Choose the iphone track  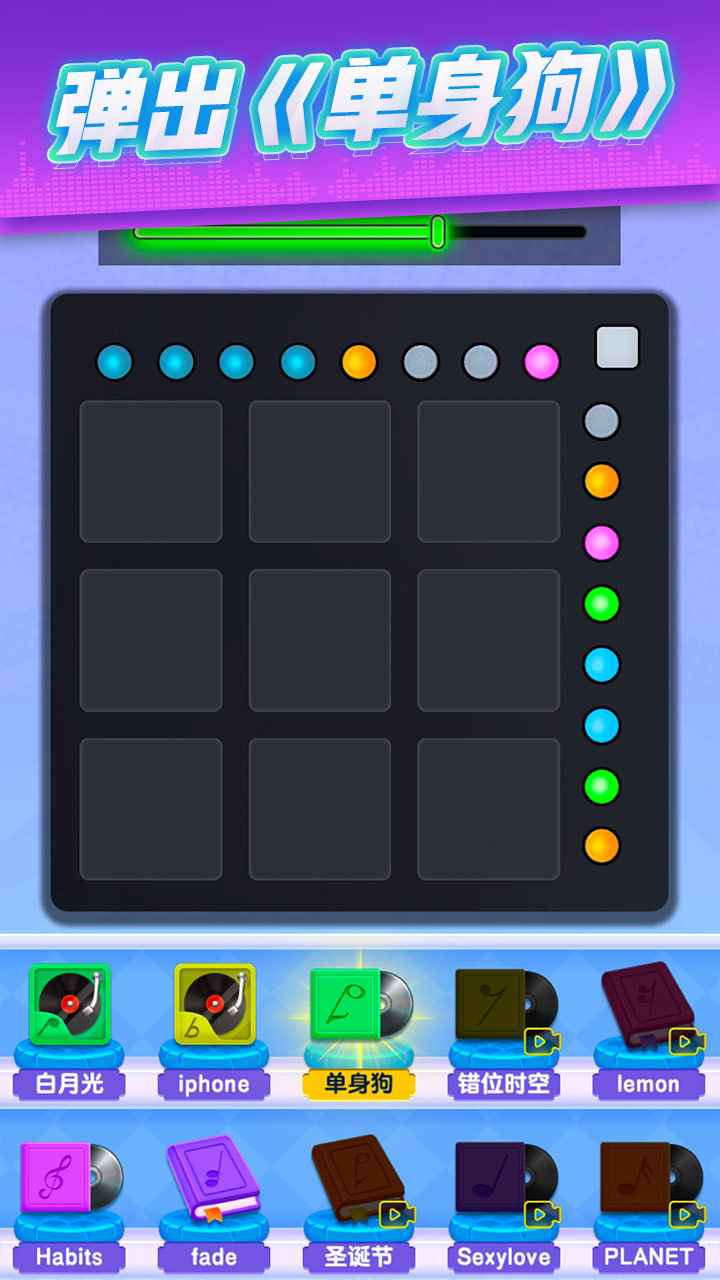coord(214,1008)
